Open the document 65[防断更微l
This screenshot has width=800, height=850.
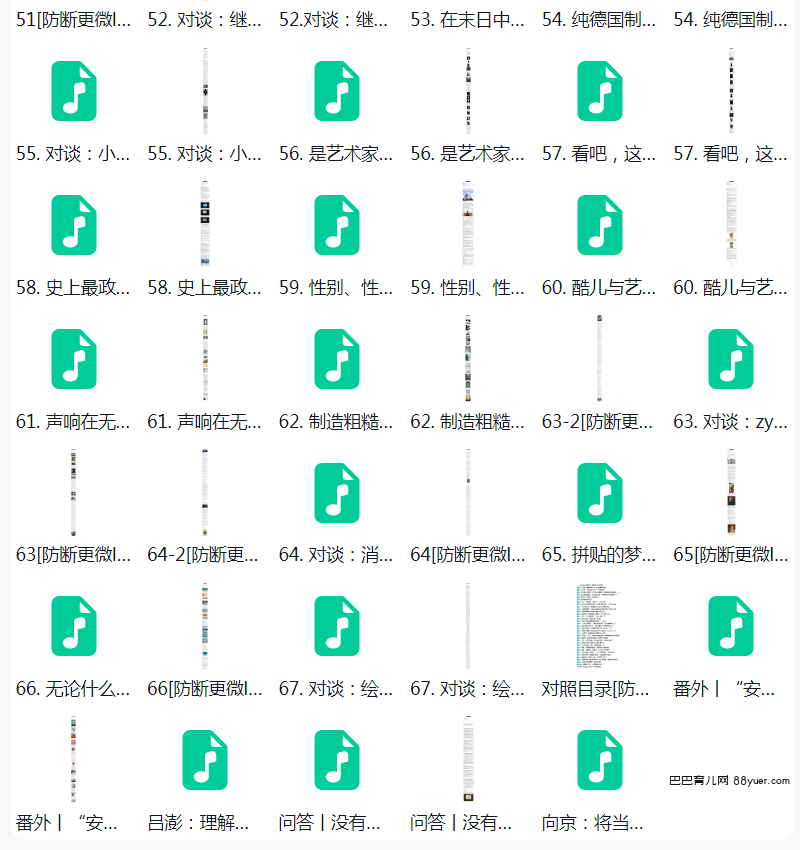731,492
